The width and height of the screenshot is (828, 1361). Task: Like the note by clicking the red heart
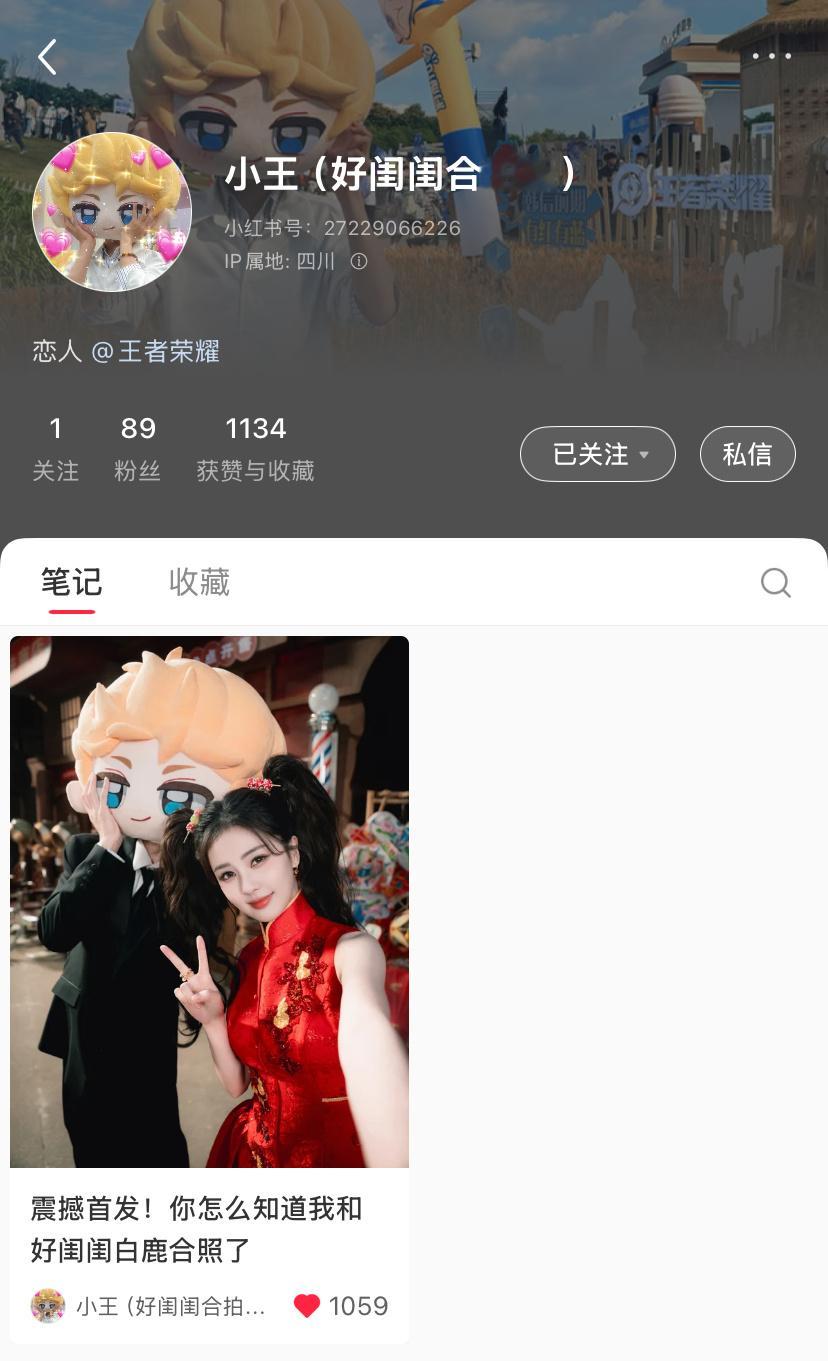pos(307,1306)
